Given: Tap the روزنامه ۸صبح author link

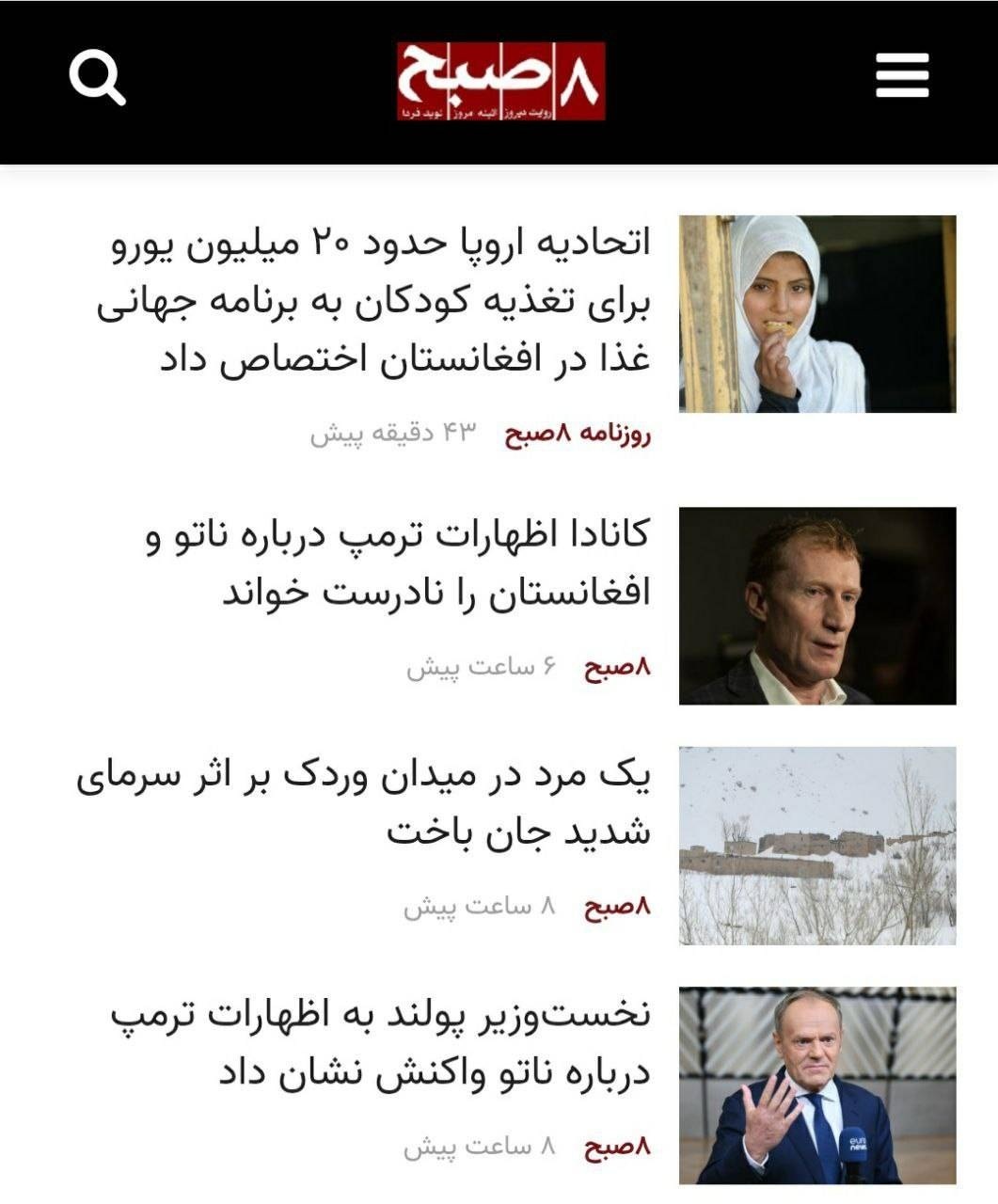Looking at the screenshot, I should click(578, 435).
